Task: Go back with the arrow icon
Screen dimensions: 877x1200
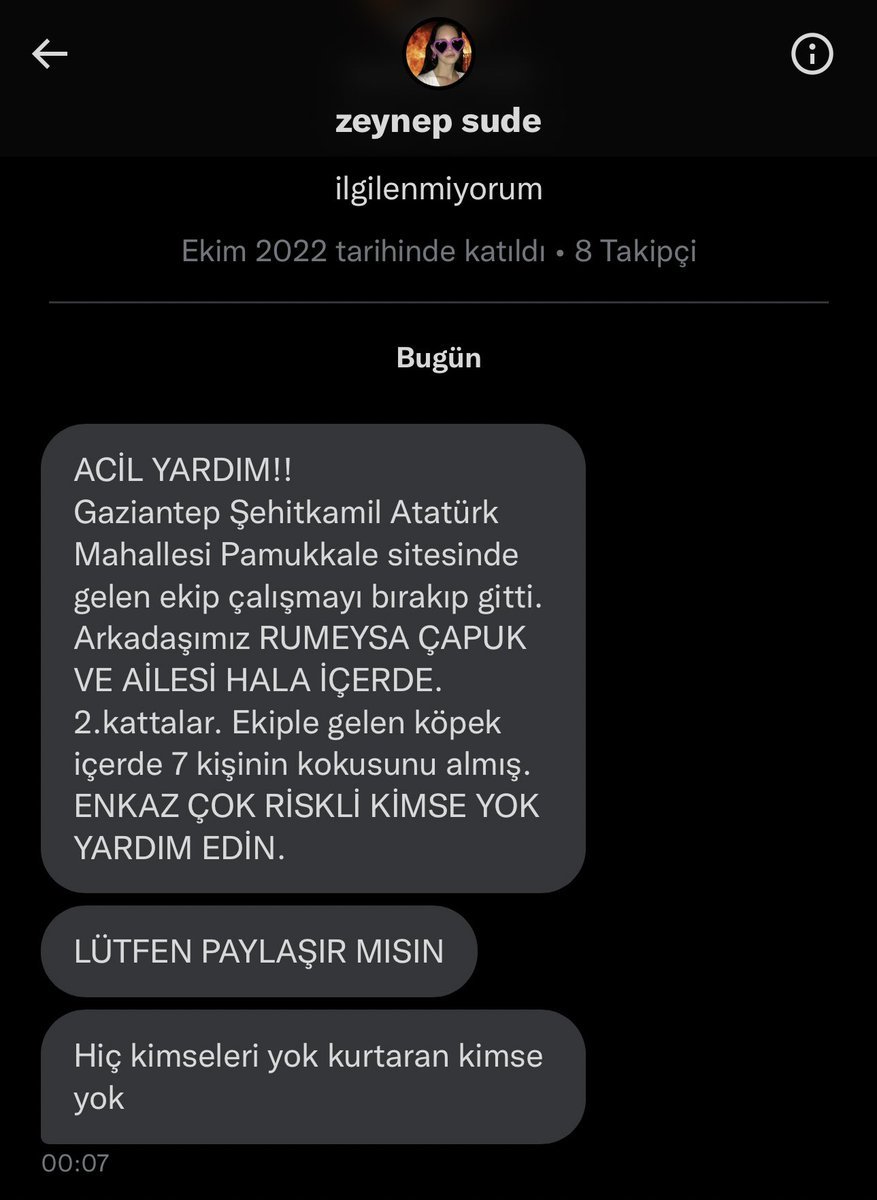Action: click(x=49, y=54)
